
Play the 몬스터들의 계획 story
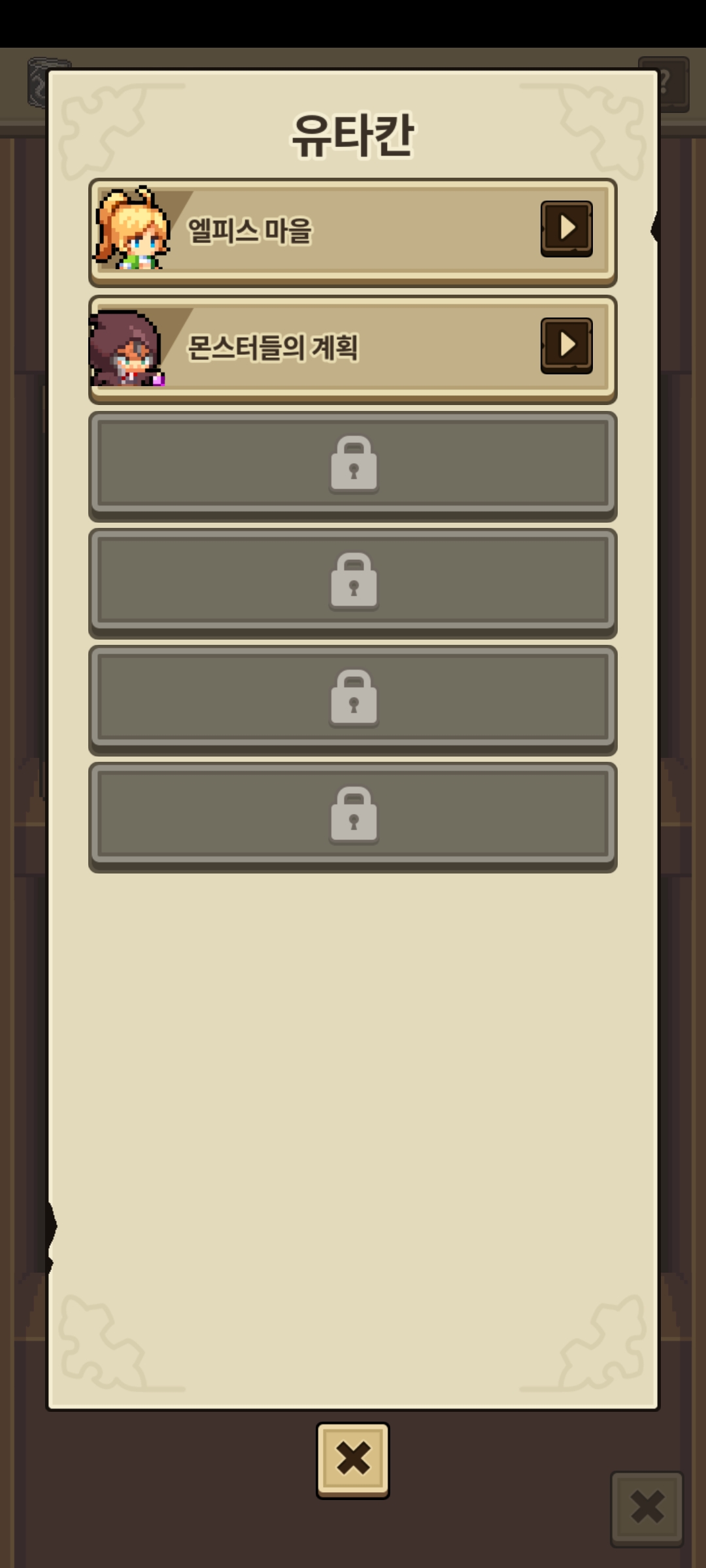pyautogui.click(x=566, y=346)
